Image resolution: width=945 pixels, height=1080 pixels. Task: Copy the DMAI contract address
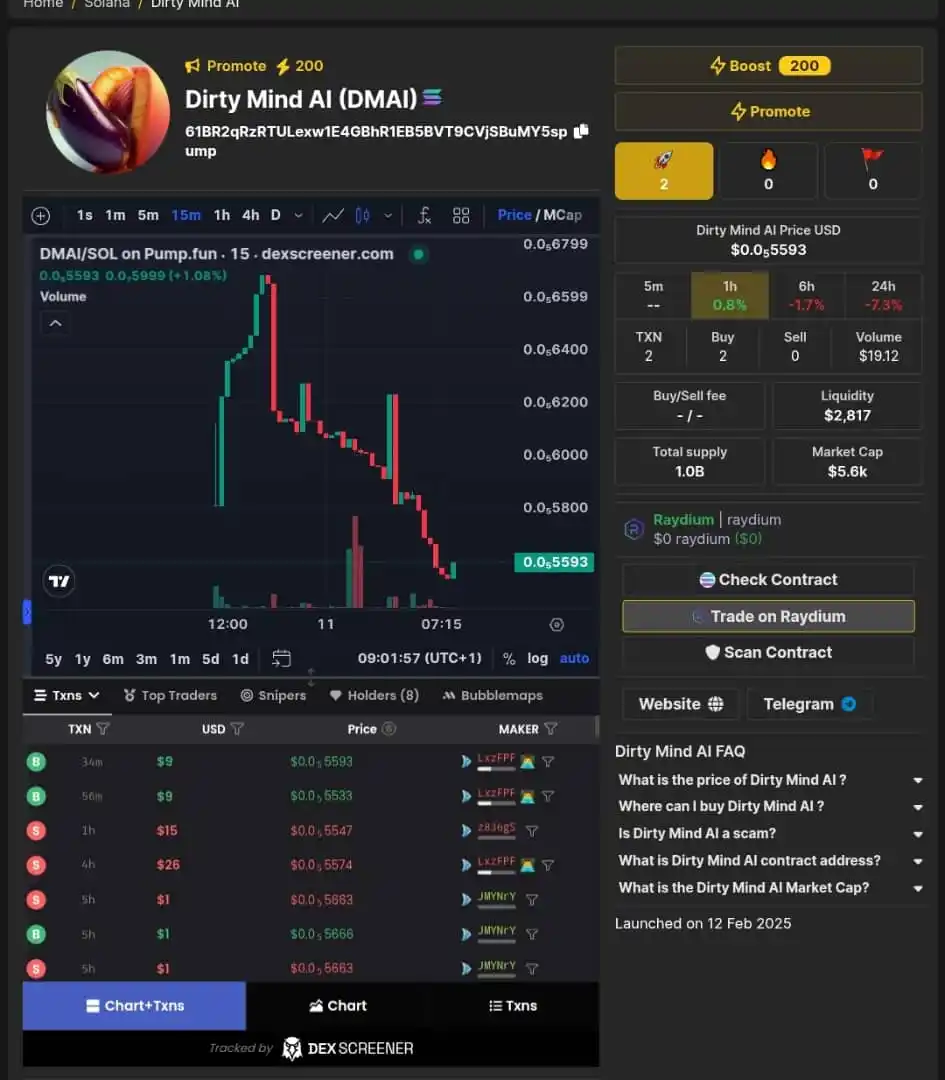pos(581,132)
